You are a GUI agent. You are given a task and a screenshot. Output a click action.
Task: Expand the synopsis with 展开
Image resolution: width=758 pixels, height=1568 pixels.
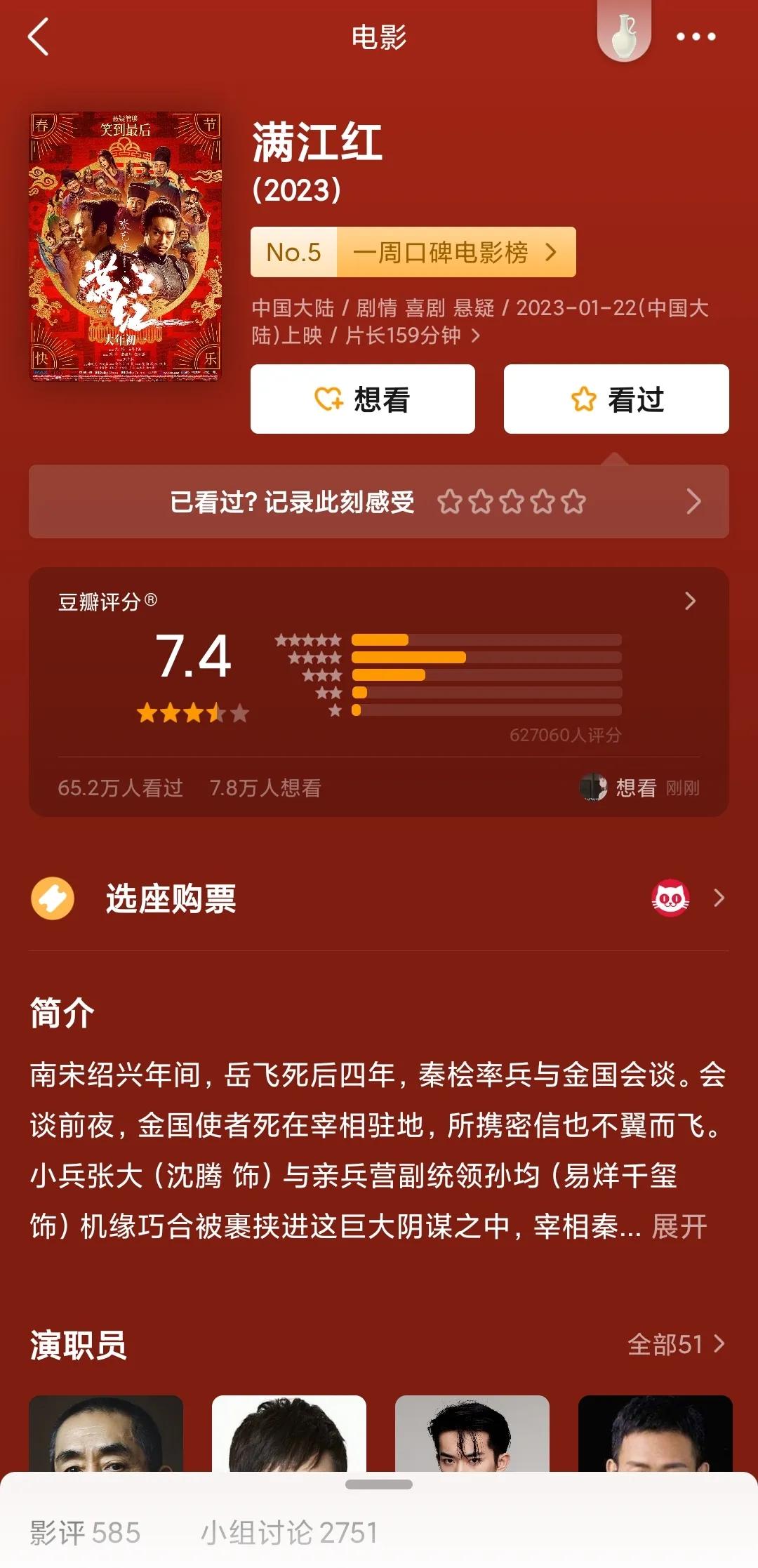[x=679, y=1227]
